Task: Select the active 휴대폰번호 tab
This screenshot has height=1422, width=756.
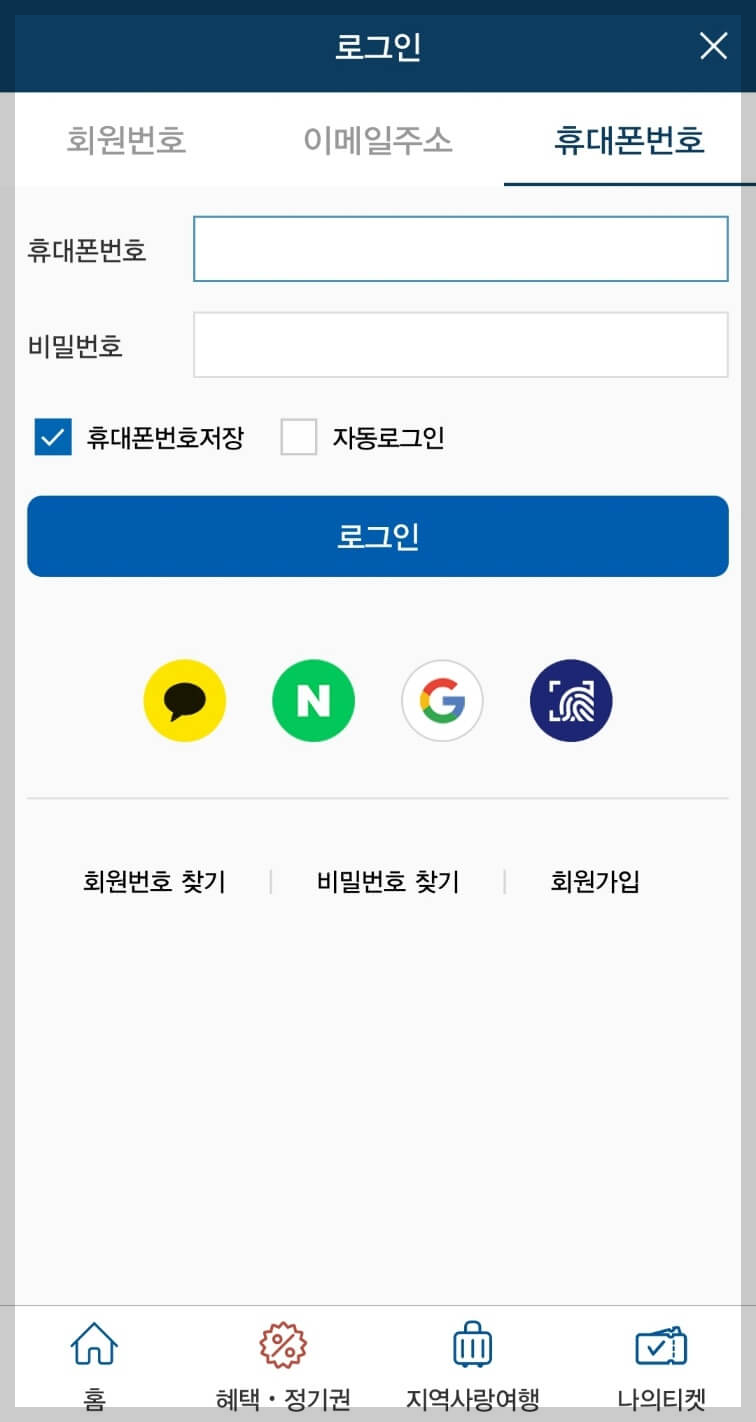Action: pos(630,139)
